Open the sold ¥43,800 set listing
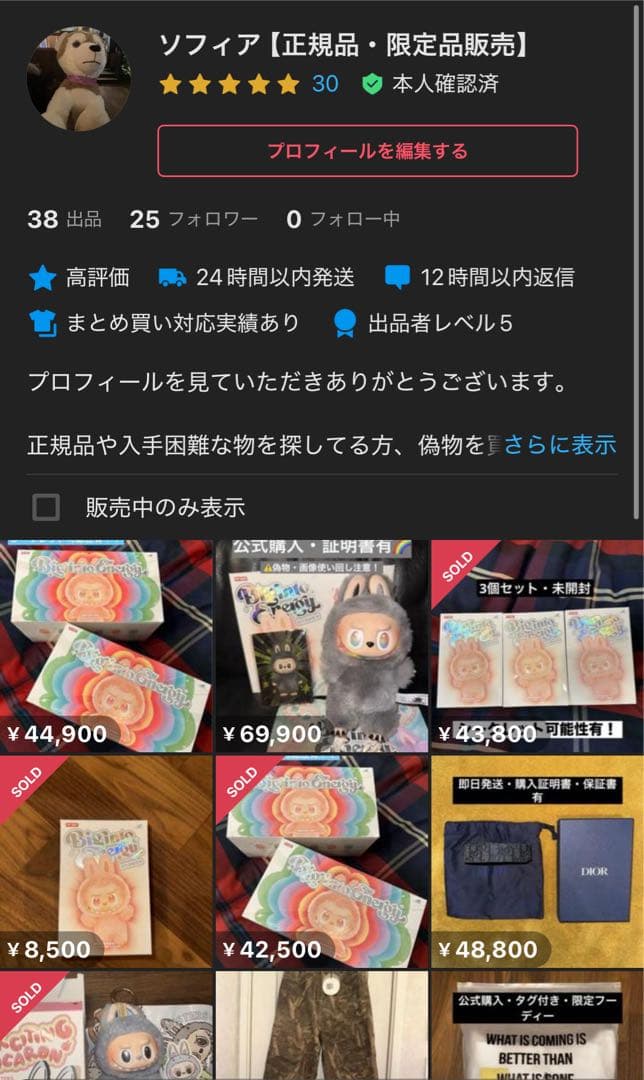 537,646
